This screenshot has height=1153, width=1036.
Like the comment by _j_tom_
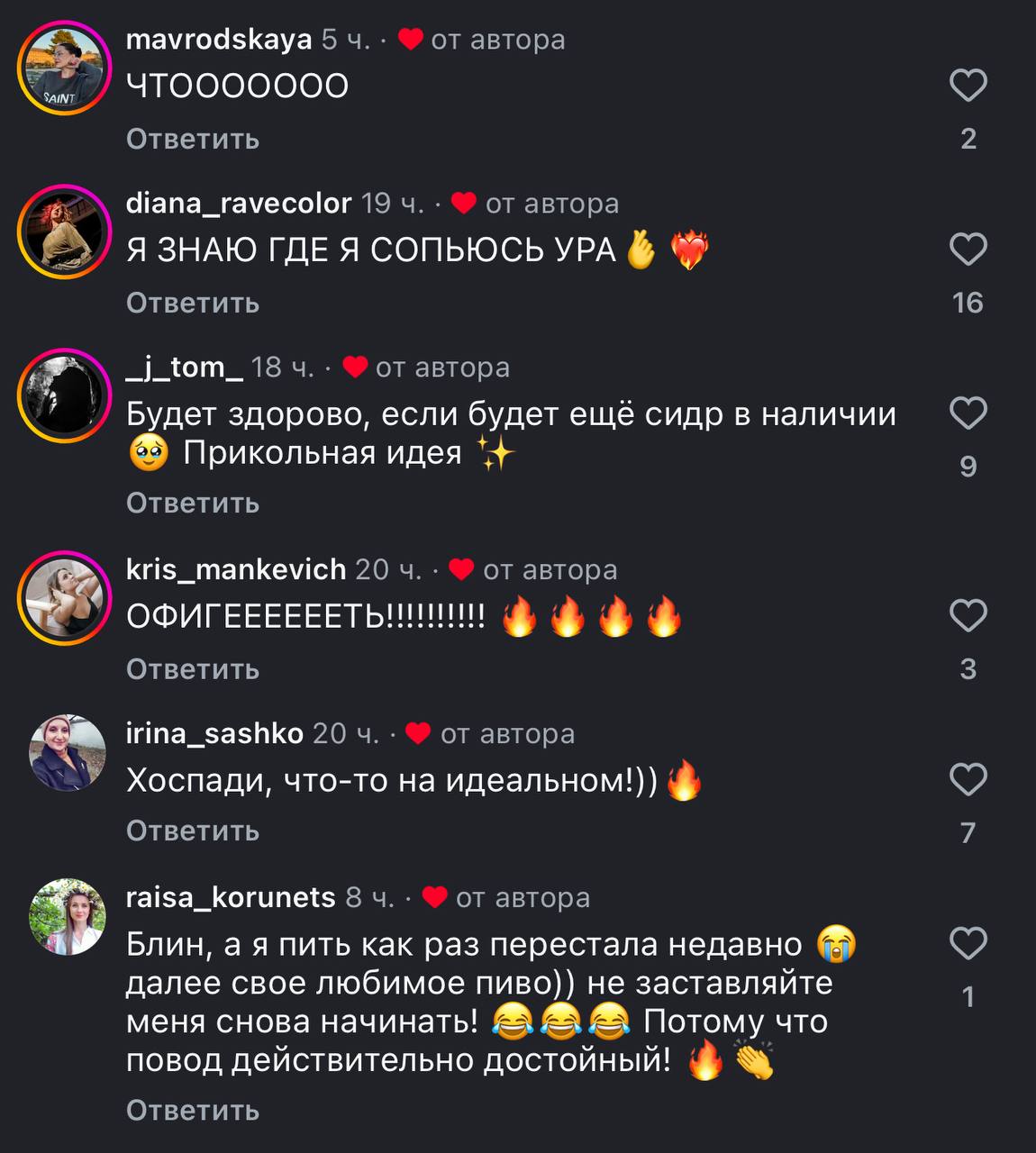968,413
